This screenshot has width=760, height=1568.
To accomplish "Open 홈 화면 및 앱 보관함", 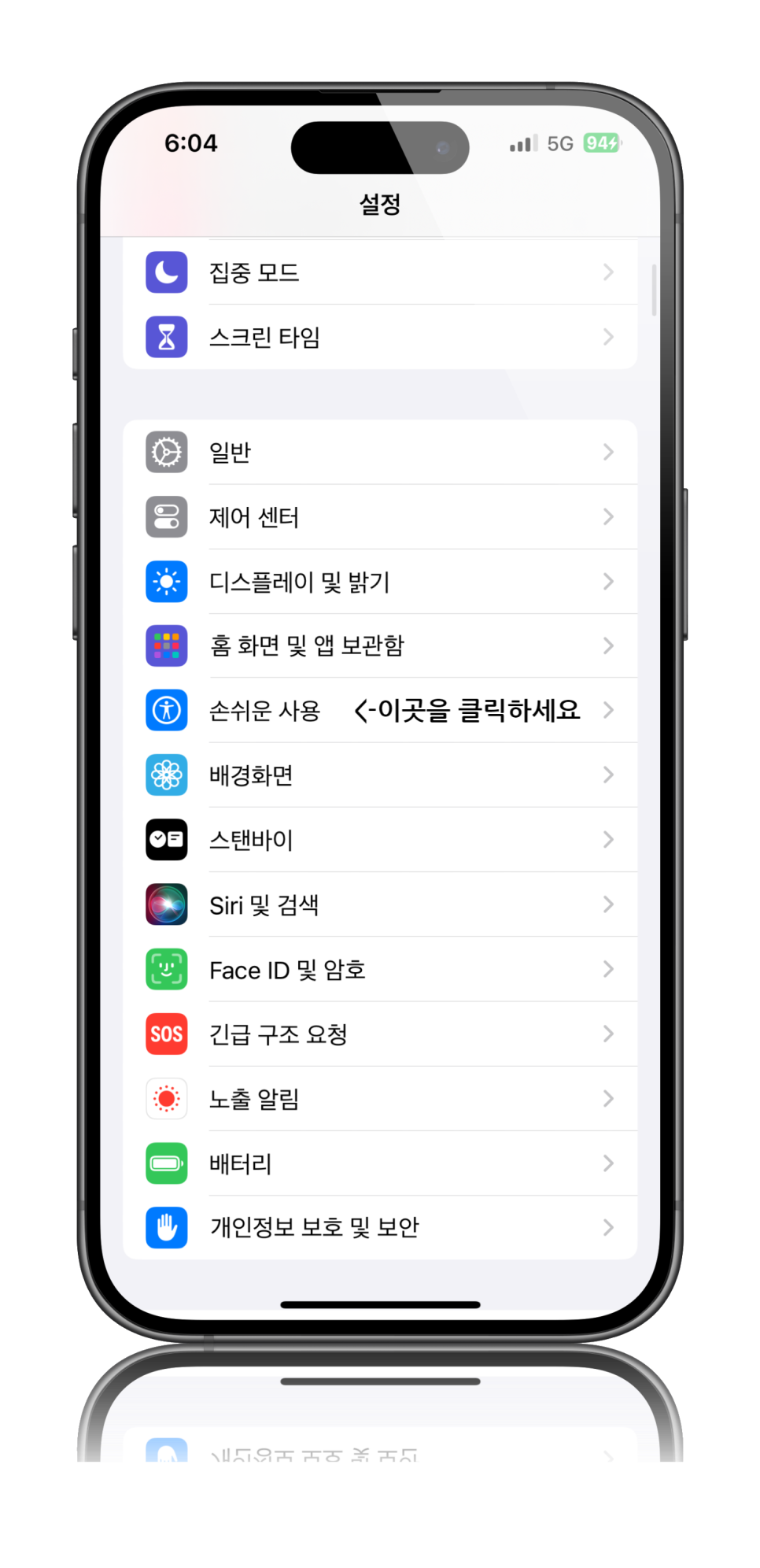I will pyautogui.click(x=380, y=645).
